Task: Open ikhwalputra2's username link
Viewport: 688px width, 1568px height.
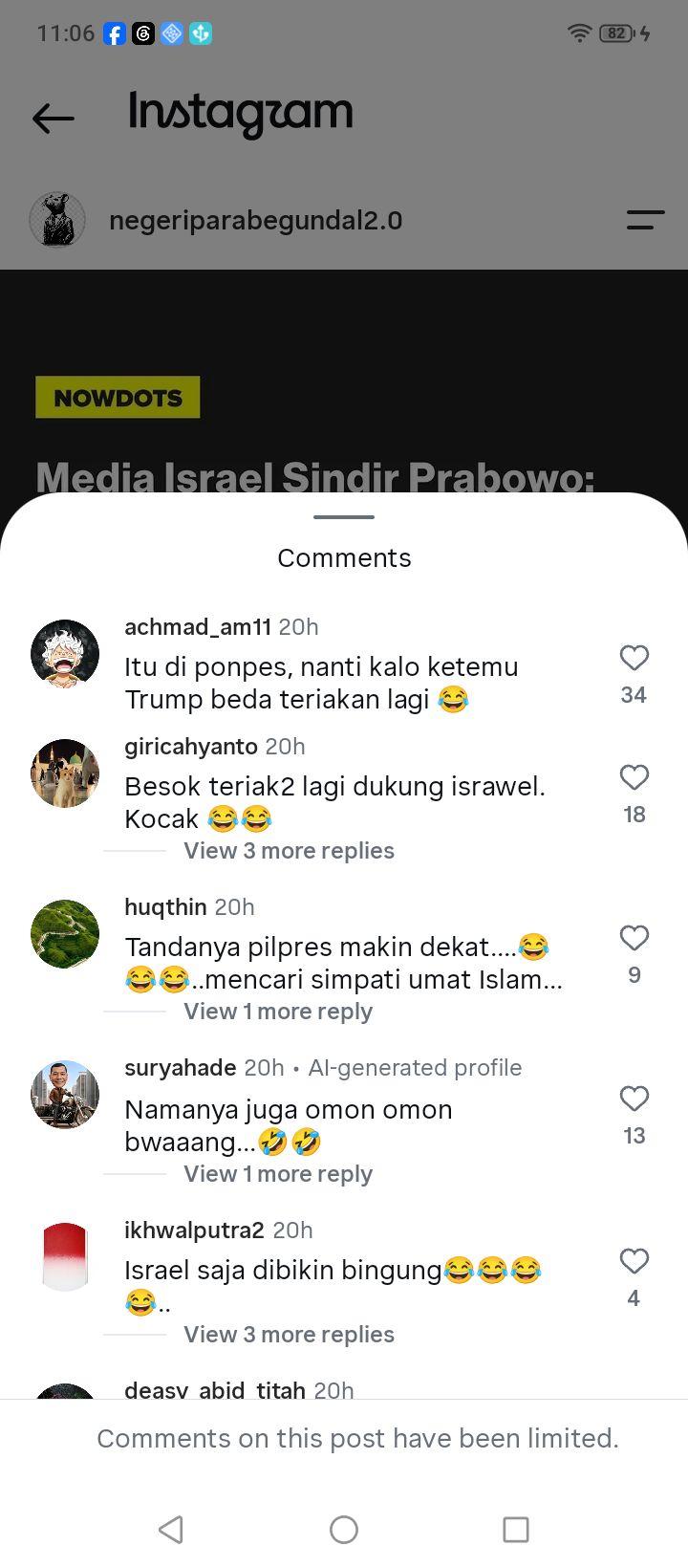Action: pyautogui.click(x=194, y=1230)
